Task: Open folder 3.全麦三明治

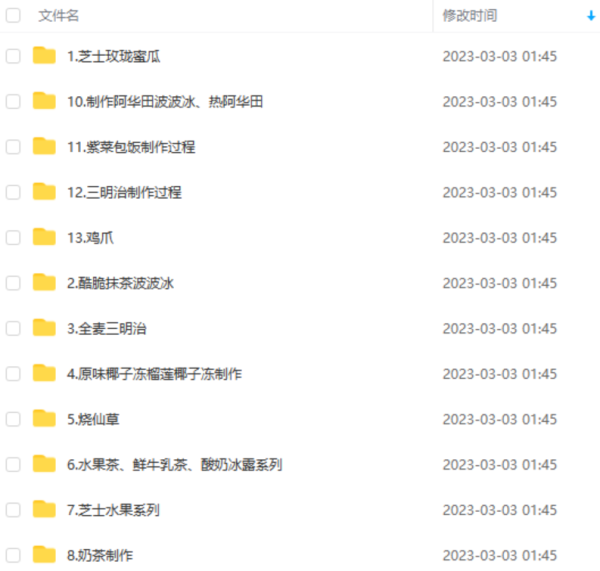Action: [106, 328]
